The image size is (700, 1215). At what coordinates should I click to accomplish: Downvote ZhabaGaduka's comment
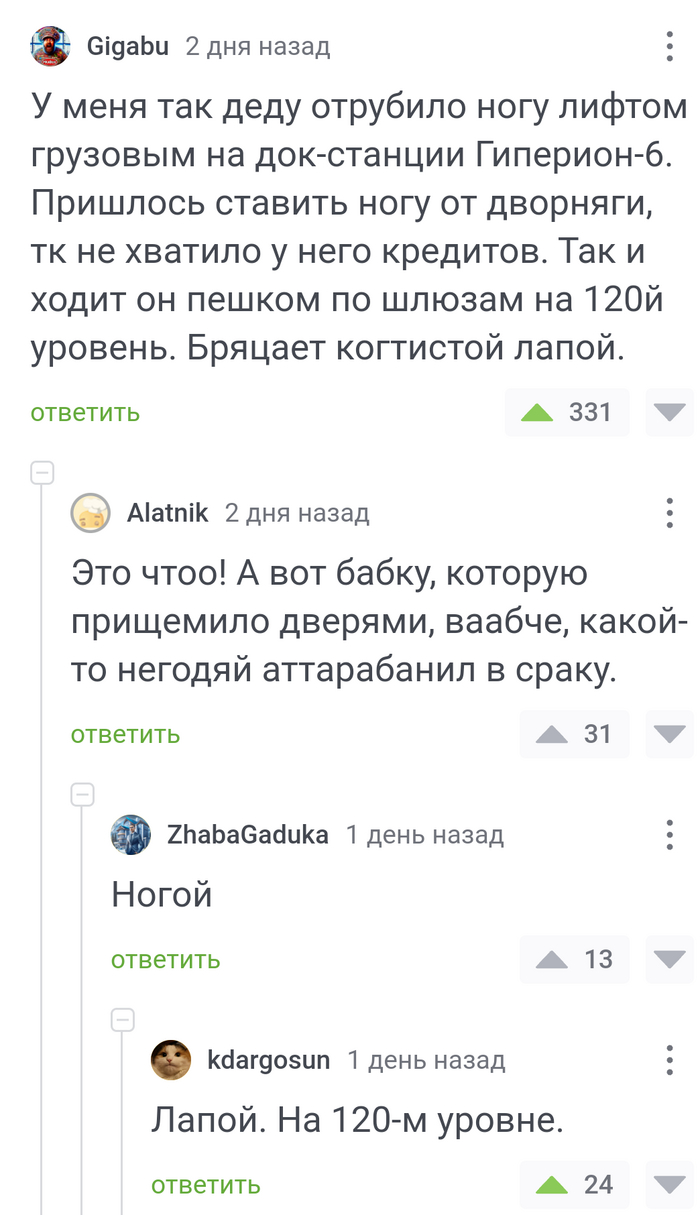(669, 960)
